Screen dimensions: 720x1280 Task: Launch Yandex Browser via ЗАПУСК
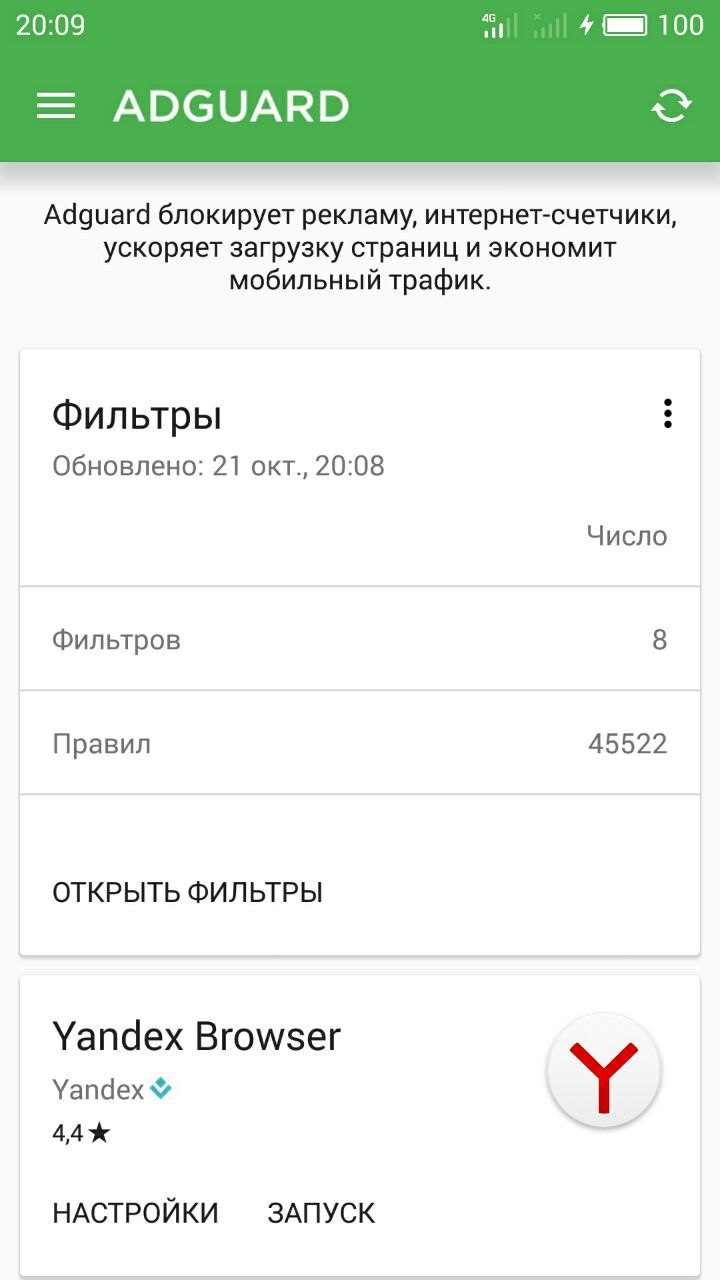(x=321, y=1213)
